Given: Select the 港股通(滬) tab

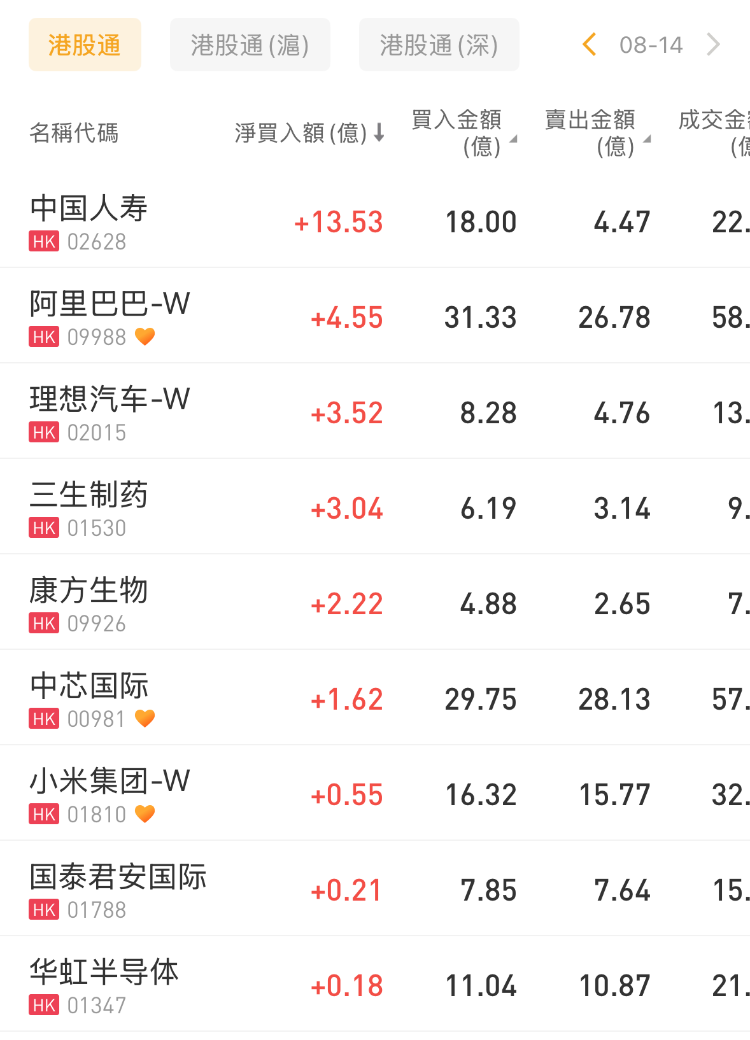Looking at the screenshot, I should tap(249, 45).
